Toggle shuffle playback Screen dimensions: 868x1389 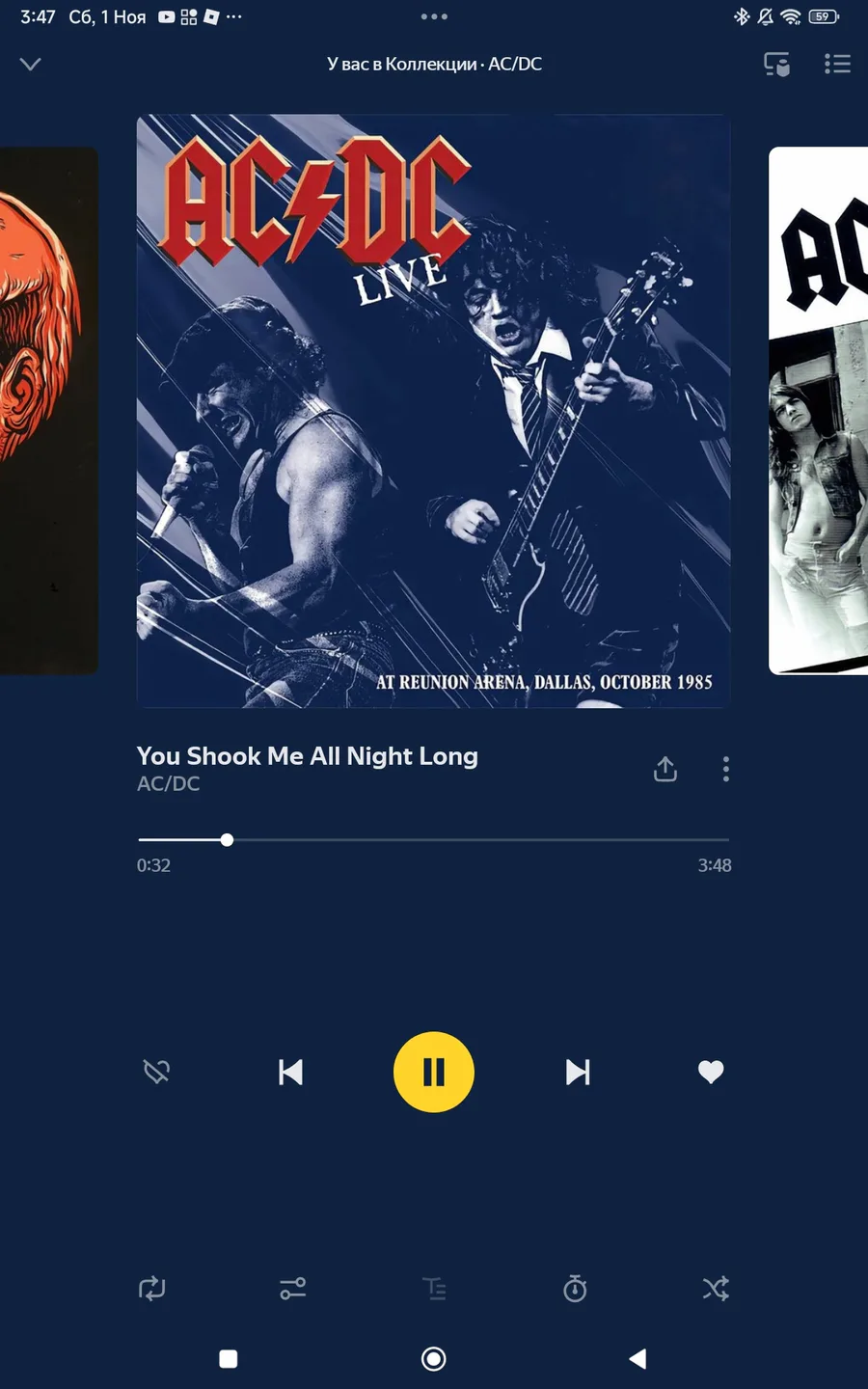[716, 1289]
